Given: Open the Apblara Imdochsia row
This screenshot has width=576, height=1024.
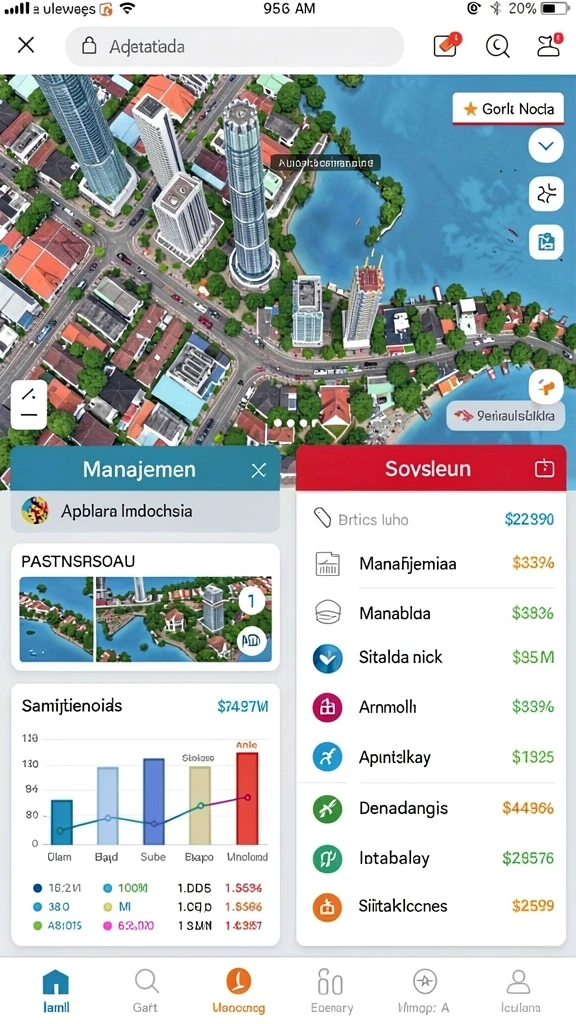Looking at the screenshot, I should tap(146, 511).
